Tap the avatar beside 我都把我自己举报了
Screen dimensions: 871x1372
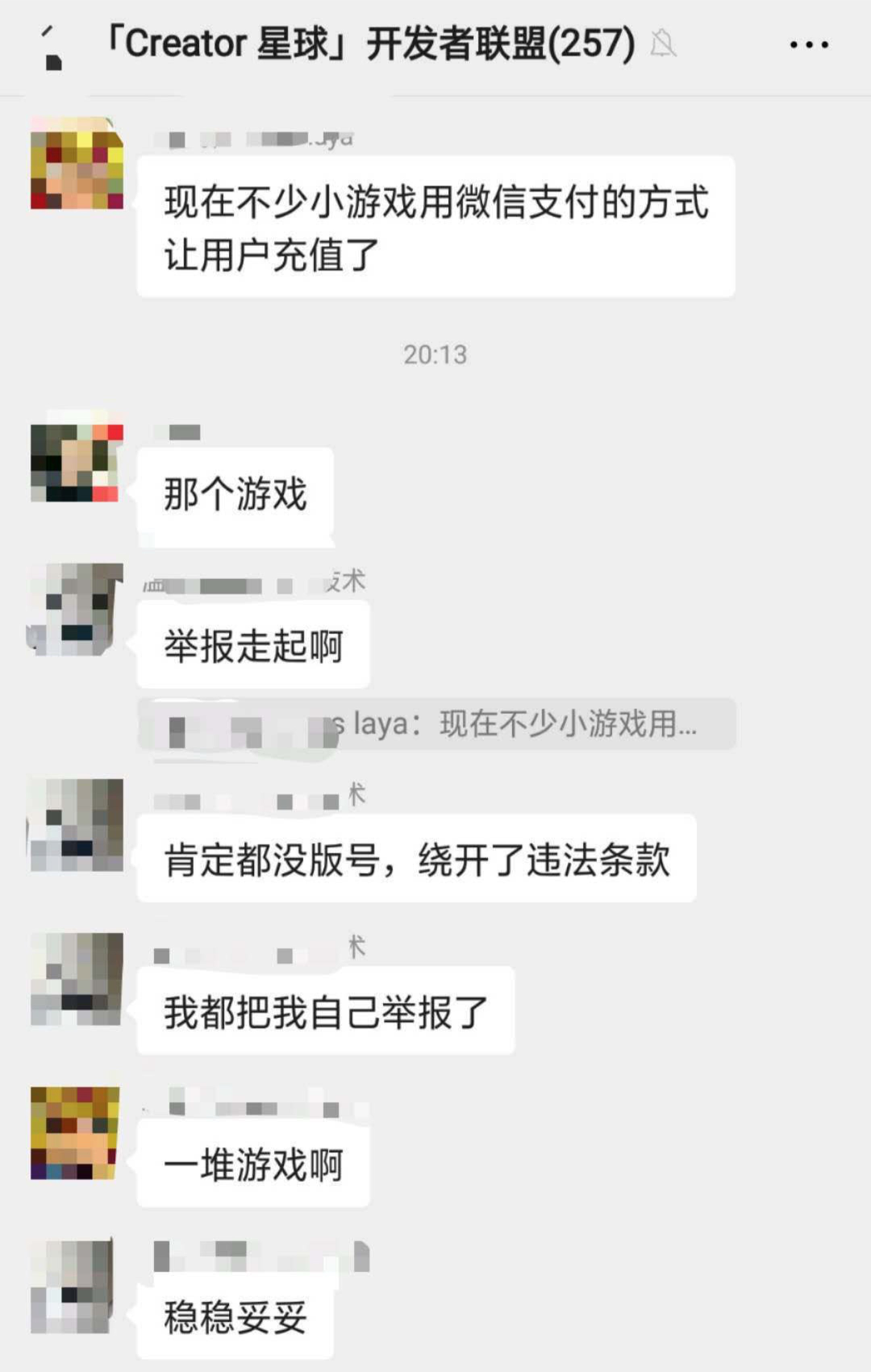point(77,978)
